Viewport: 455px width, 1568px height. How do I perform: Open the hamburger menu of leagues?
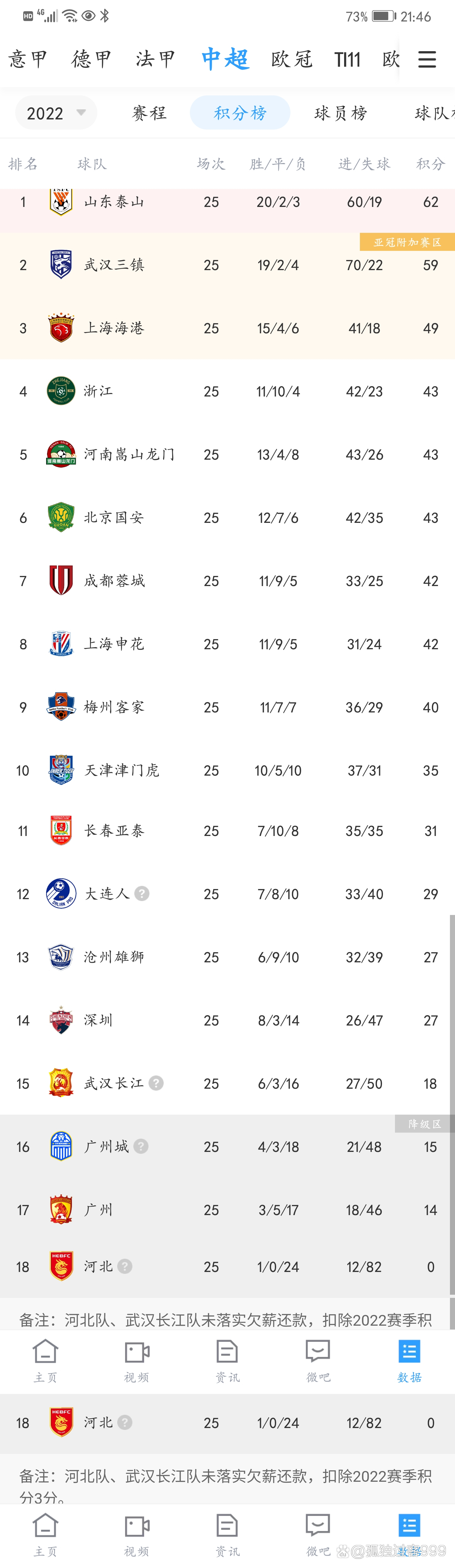(x=427, y=59)
